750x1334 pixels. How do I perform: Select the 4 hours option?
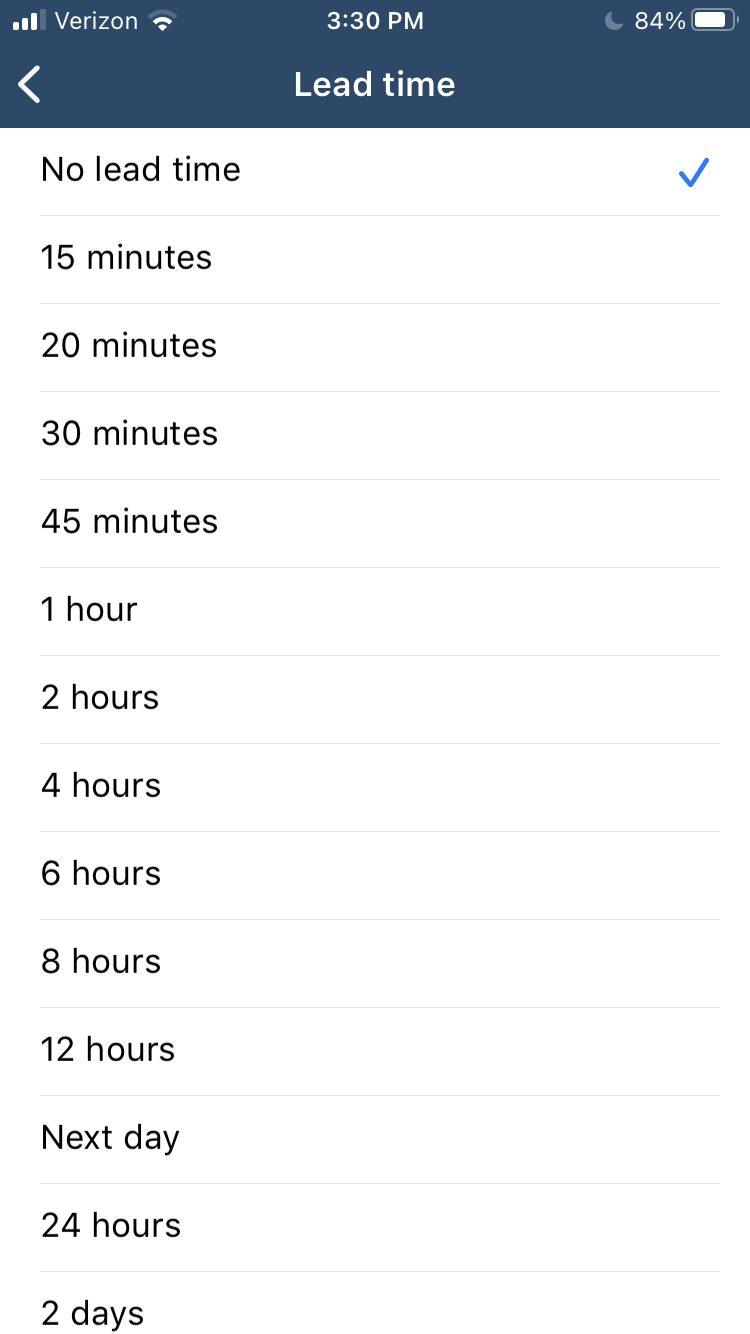tap(375, 787)
